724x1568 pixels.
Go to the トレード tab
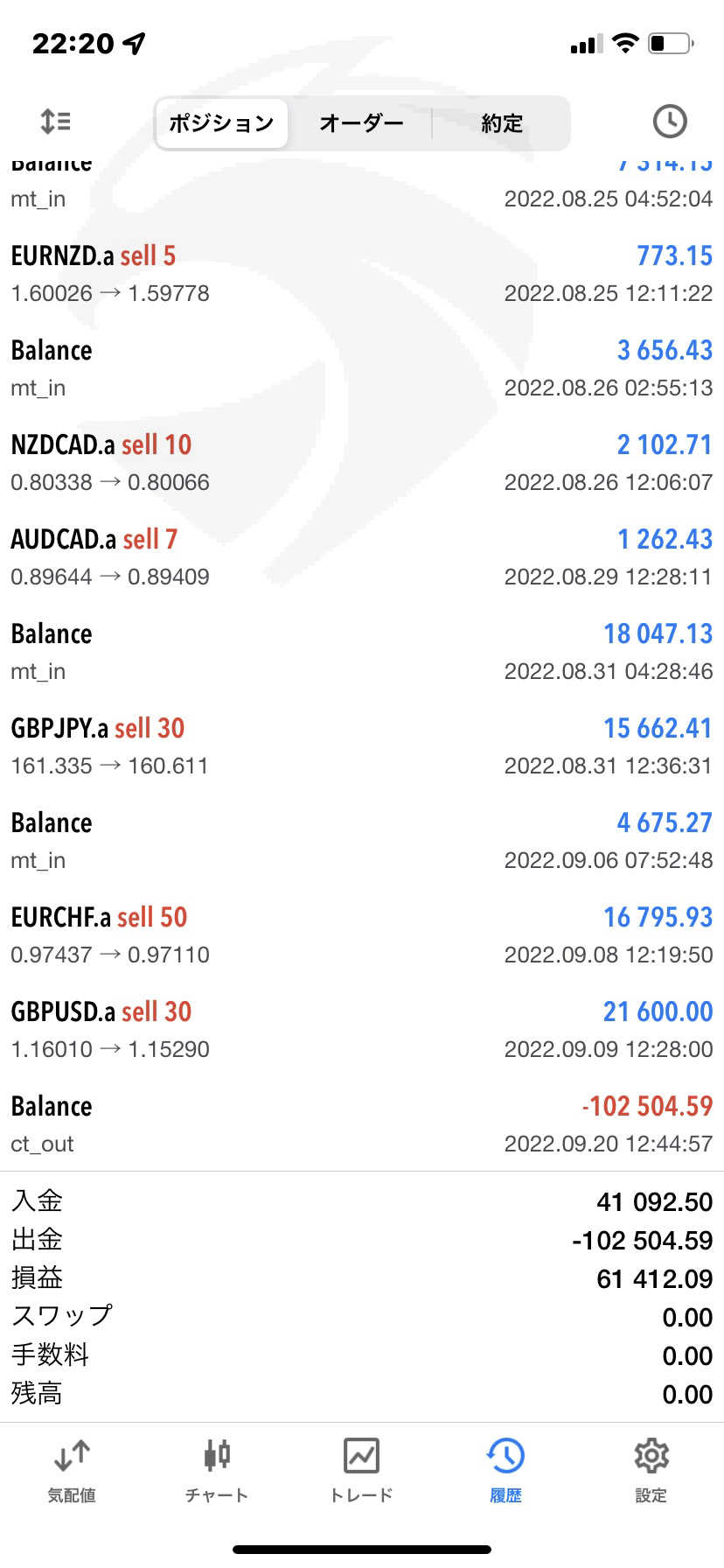click(x=361, y=1471)
